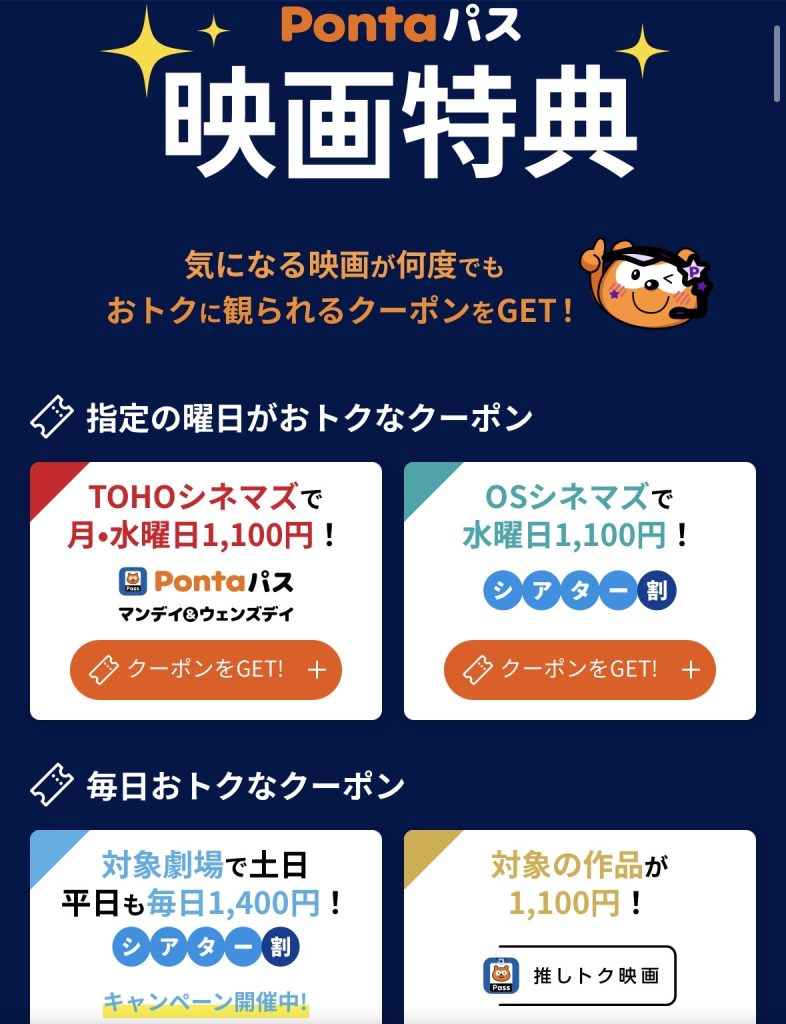Open the 推しトク映画 button

579,976
